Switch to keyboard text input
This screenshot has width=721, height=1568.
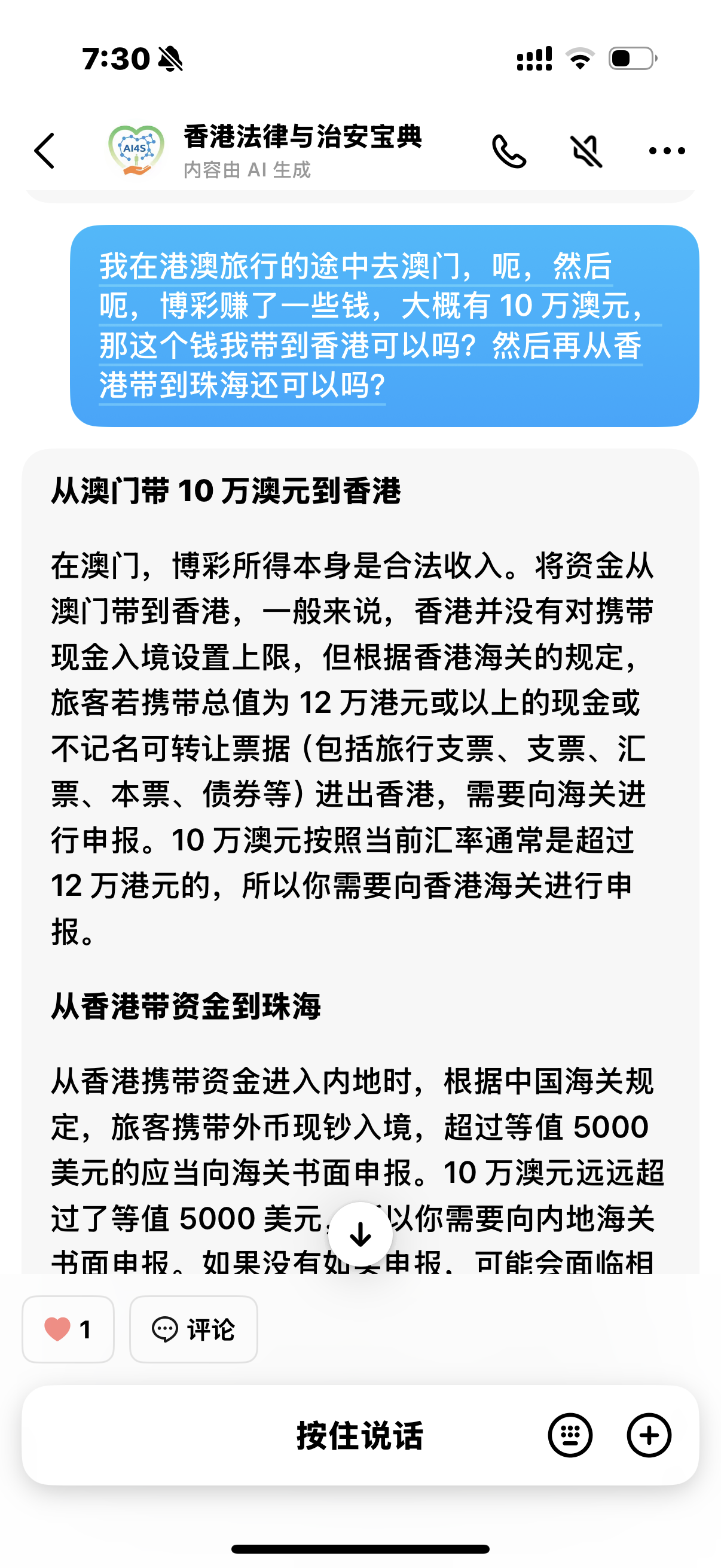[x=570, y=1435]
